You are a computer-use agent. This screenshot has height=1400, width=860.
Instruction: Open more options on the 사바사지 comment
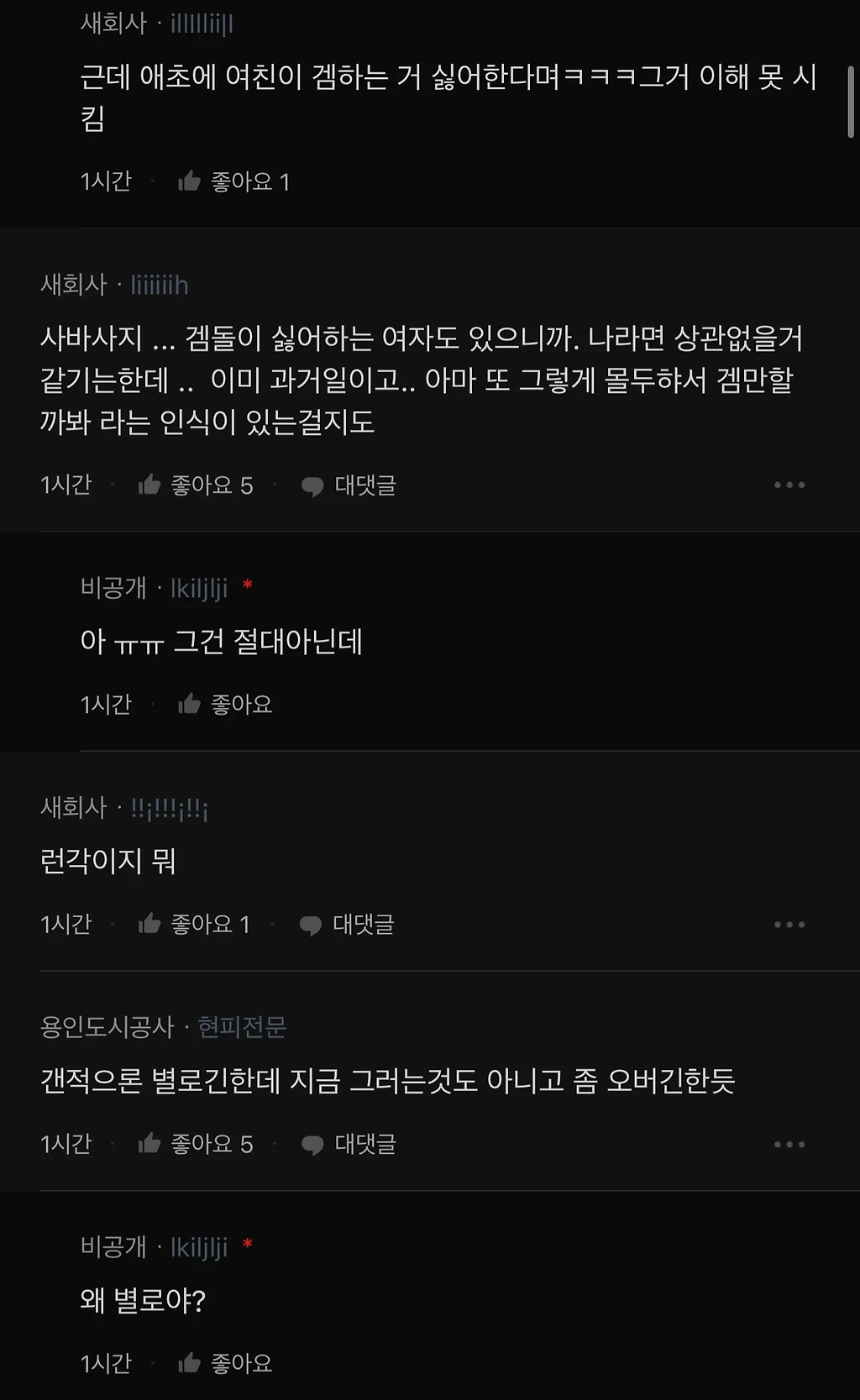[x=789, y=485]
